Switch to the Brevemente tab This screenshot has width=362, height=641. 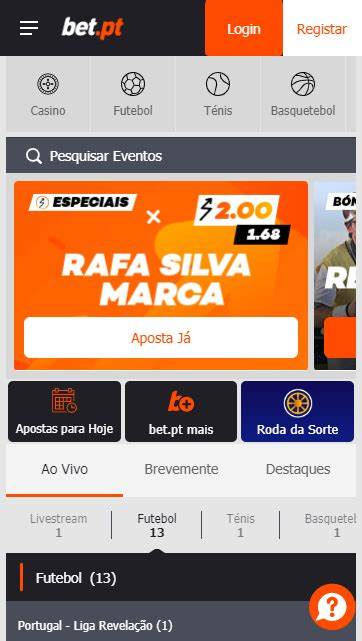tap(181, 470)
